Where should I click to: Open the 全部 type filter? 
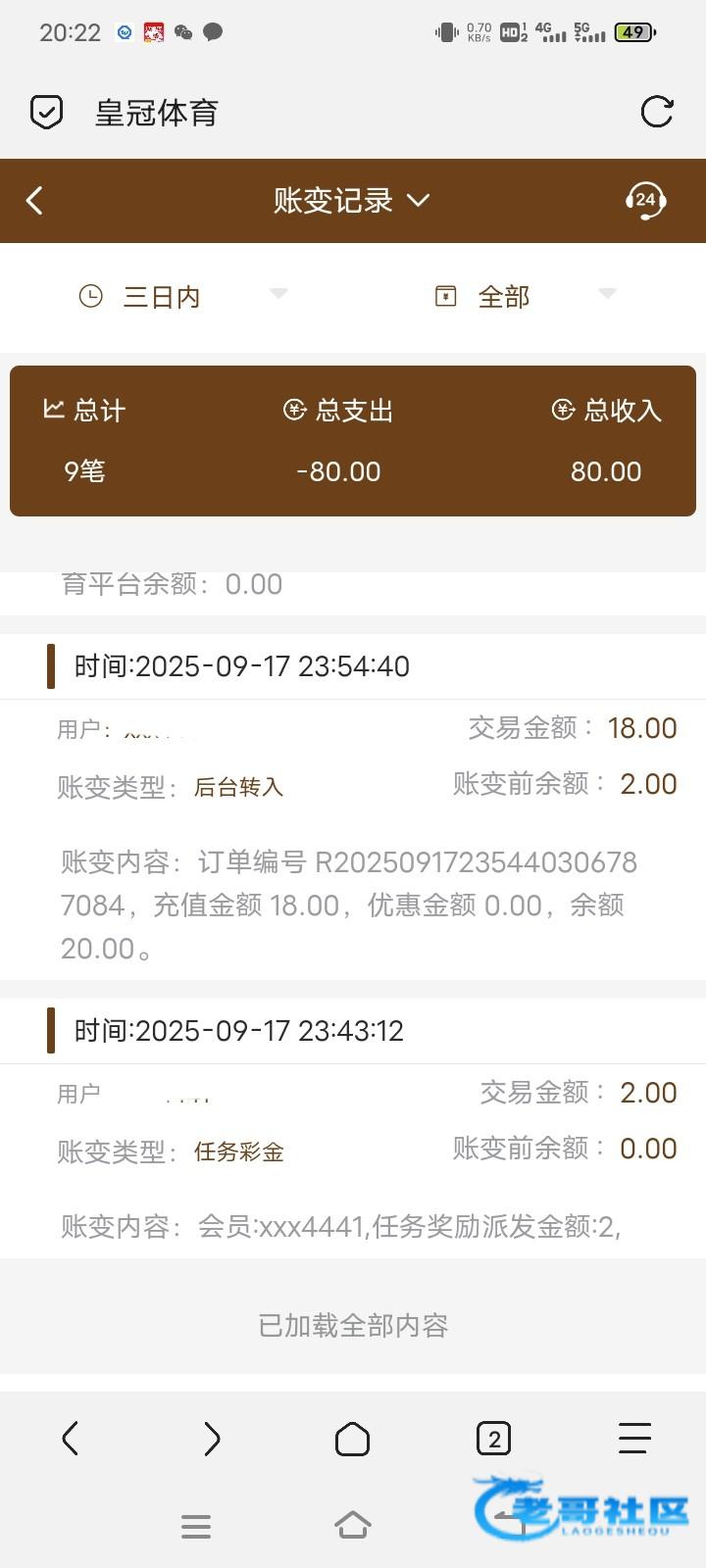[526, 296]
